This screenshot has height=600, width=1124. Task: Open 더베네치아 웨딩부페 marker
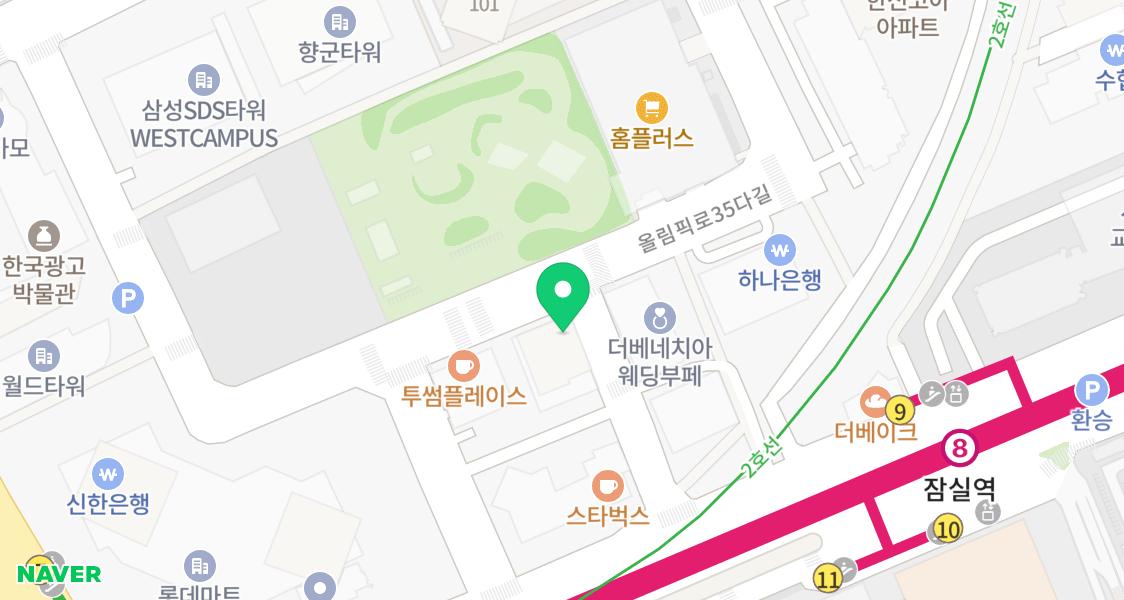pos(660,319)
